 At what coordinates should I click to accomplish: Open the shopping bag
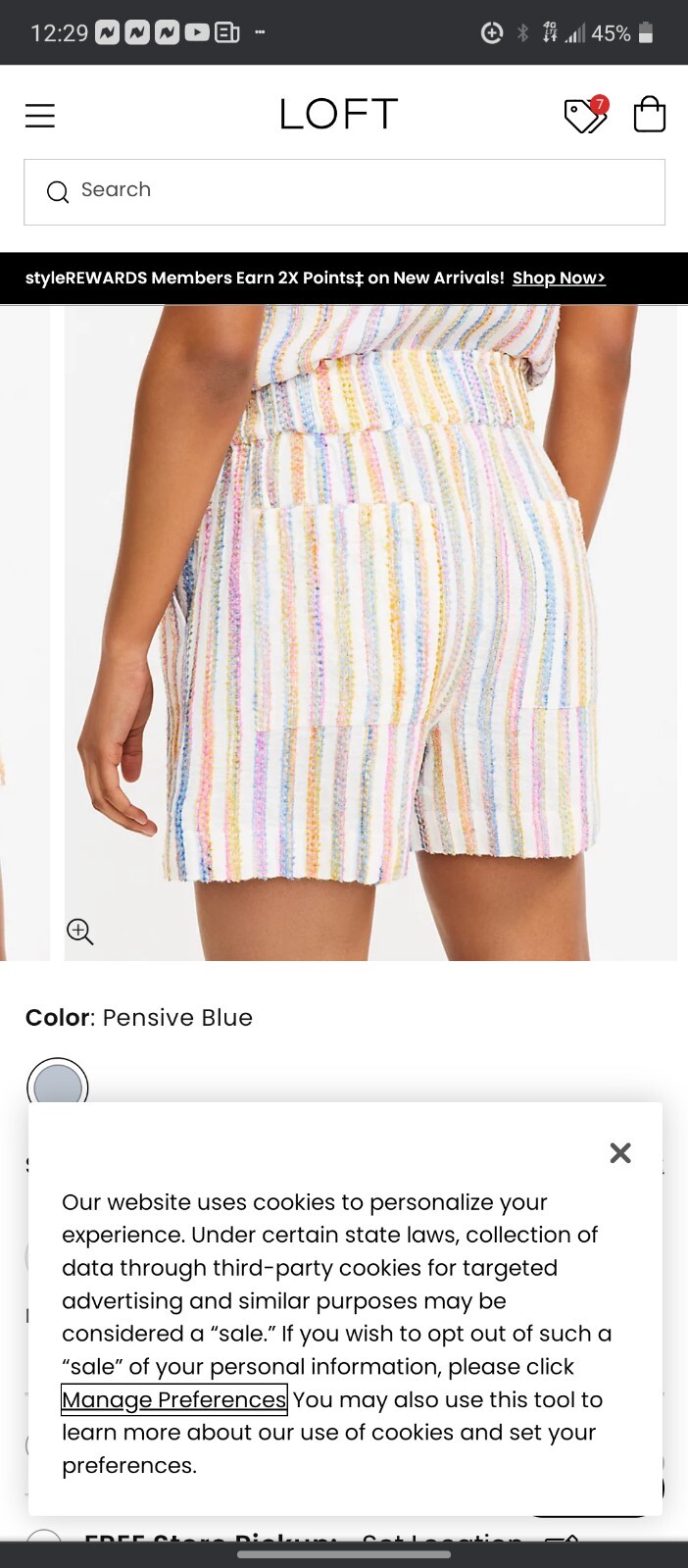point(649,115)
